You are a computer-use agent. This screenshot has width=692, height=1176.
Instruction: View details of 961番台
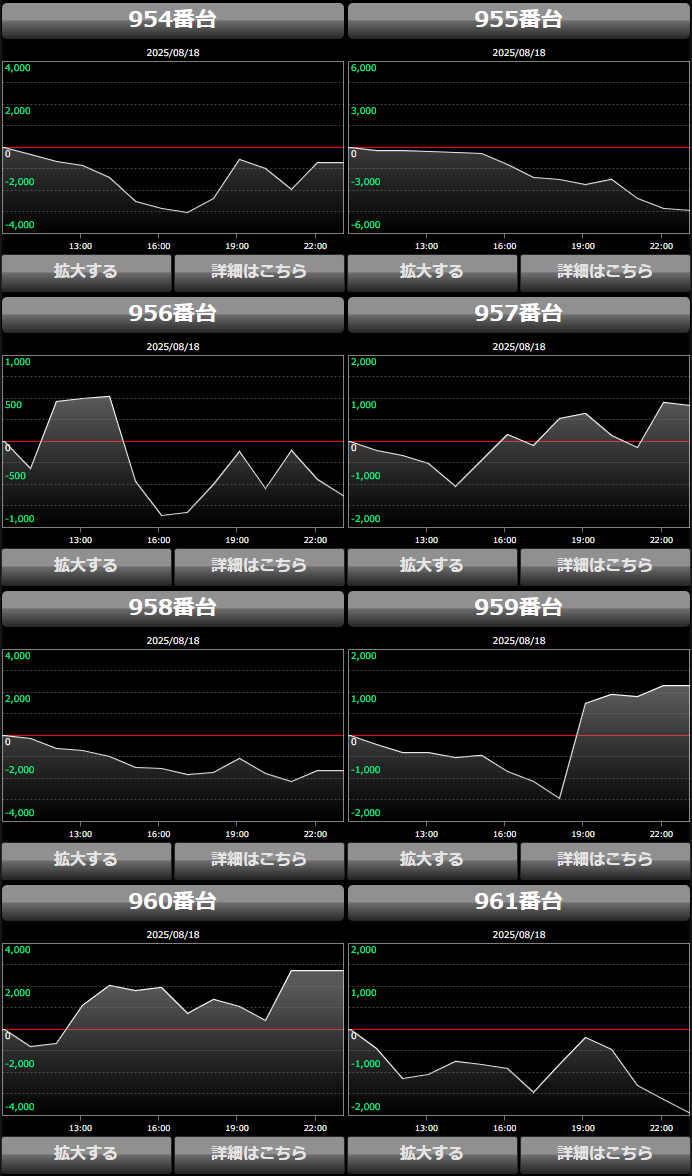coord(605,1153)
